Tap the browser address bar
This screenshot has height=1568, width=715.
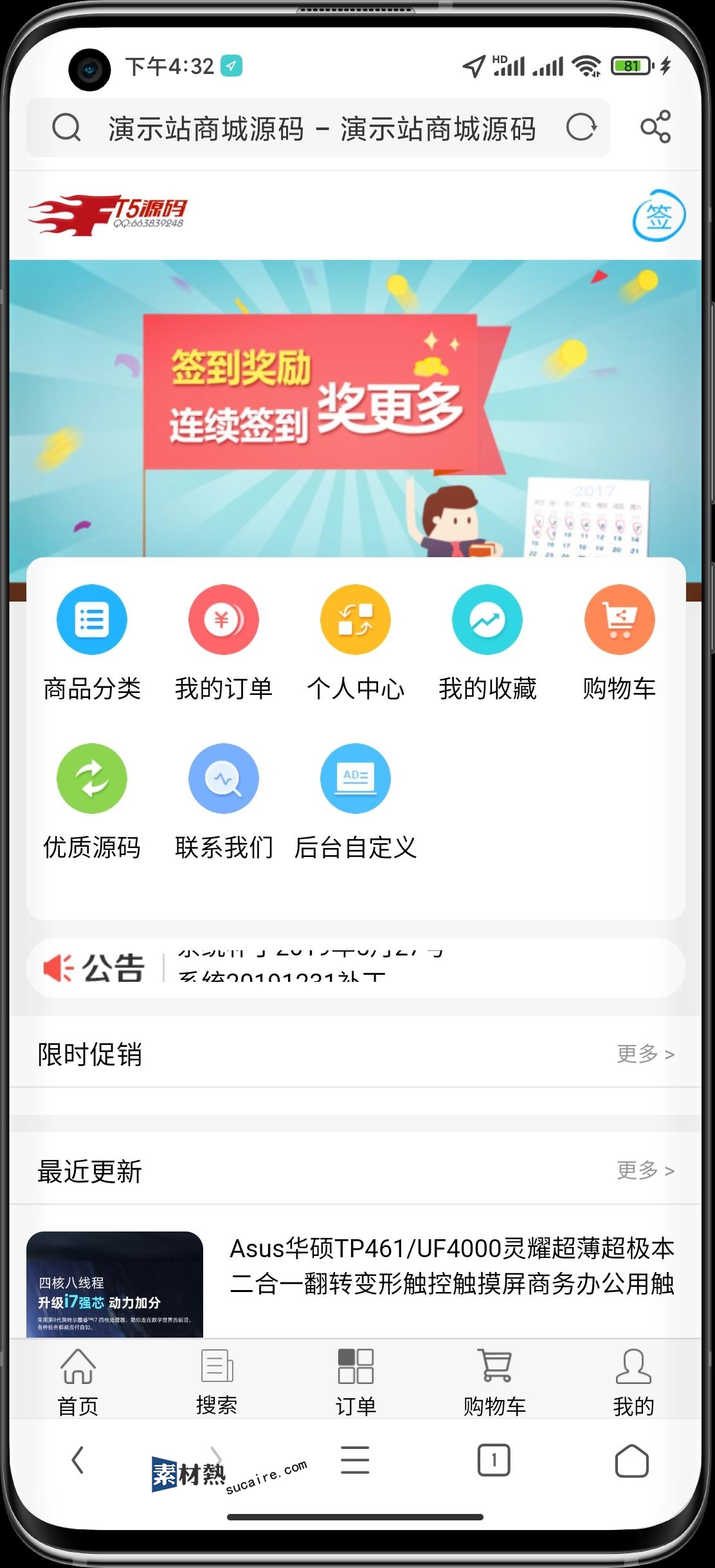pyautogui.click(x=321, y=128)
